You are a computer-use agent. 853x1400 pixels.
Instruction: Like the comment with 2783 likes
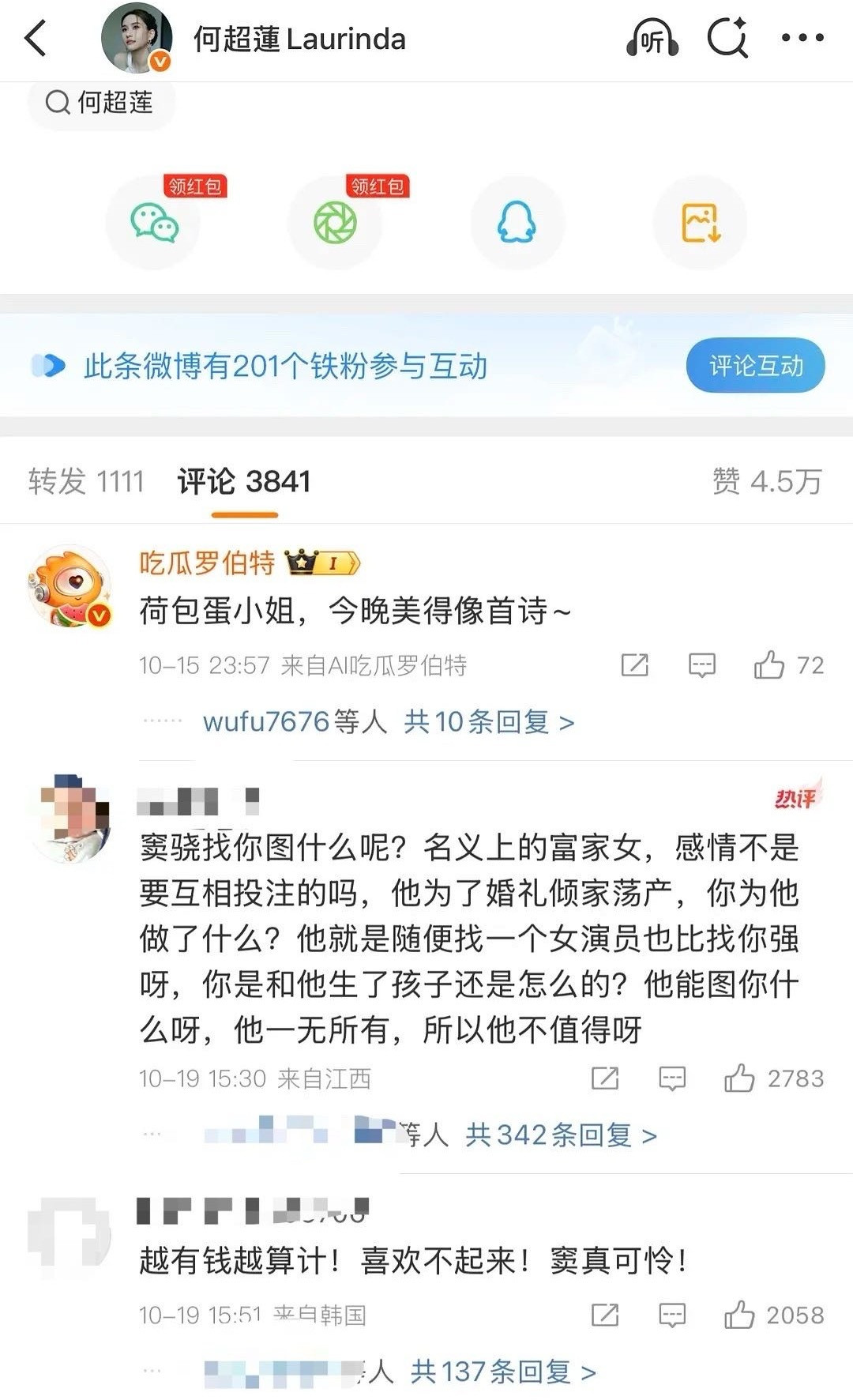[x=740, y=1078]
